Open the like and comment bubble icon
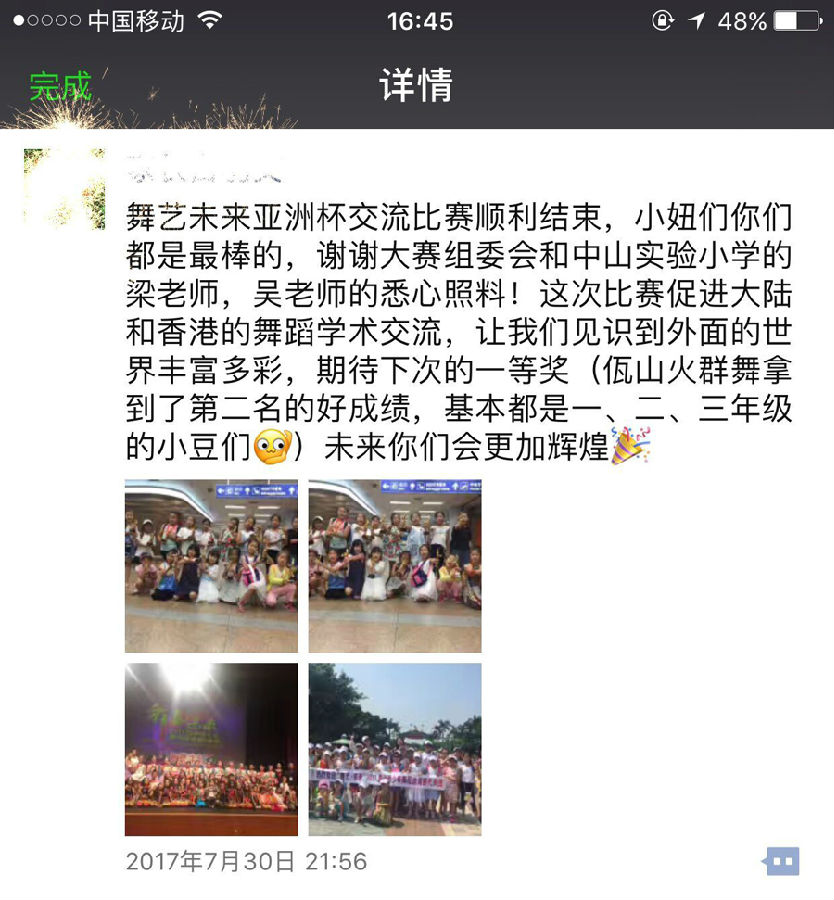This screenshot has width=834, height=900. (782, 861)
